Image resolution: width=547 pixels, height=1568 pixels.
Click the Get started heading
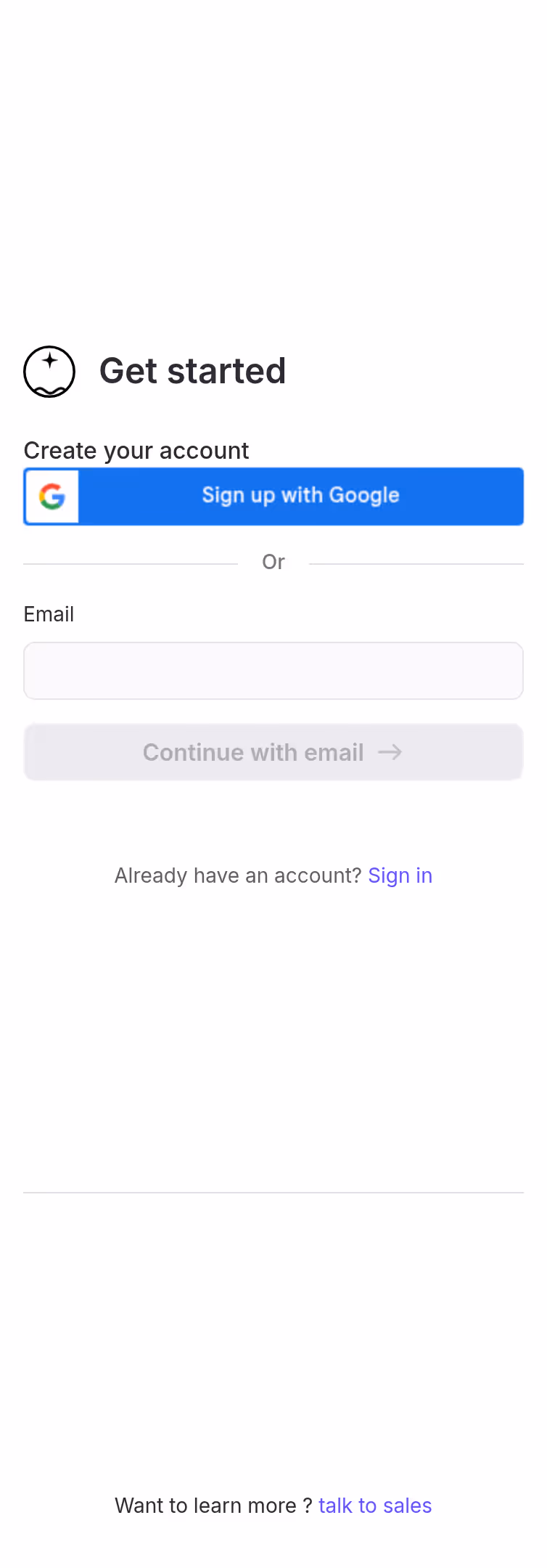tap(192, 371)
